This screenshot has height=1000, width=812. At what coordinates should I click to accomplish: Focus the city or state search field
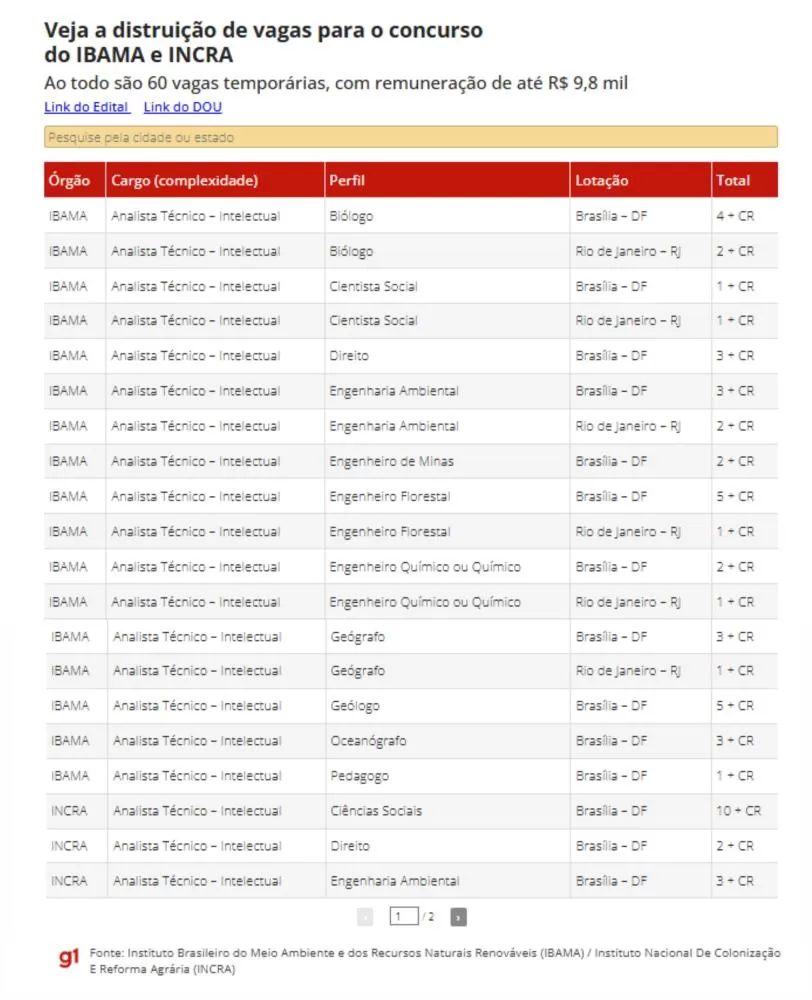410,137
